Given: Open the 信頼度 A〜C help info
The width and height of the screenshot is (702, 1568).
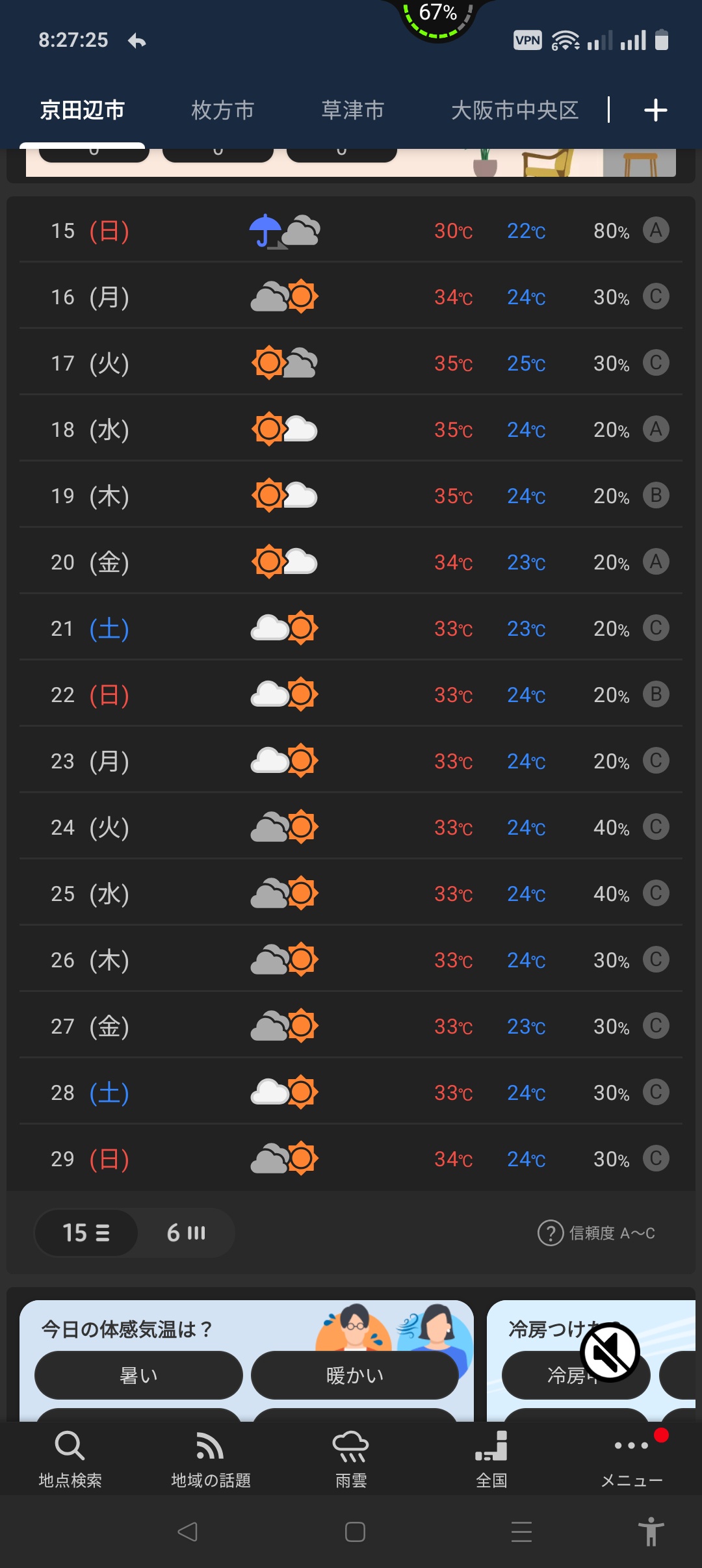Looking at the screenshot, I should (x=597, y=1233).
